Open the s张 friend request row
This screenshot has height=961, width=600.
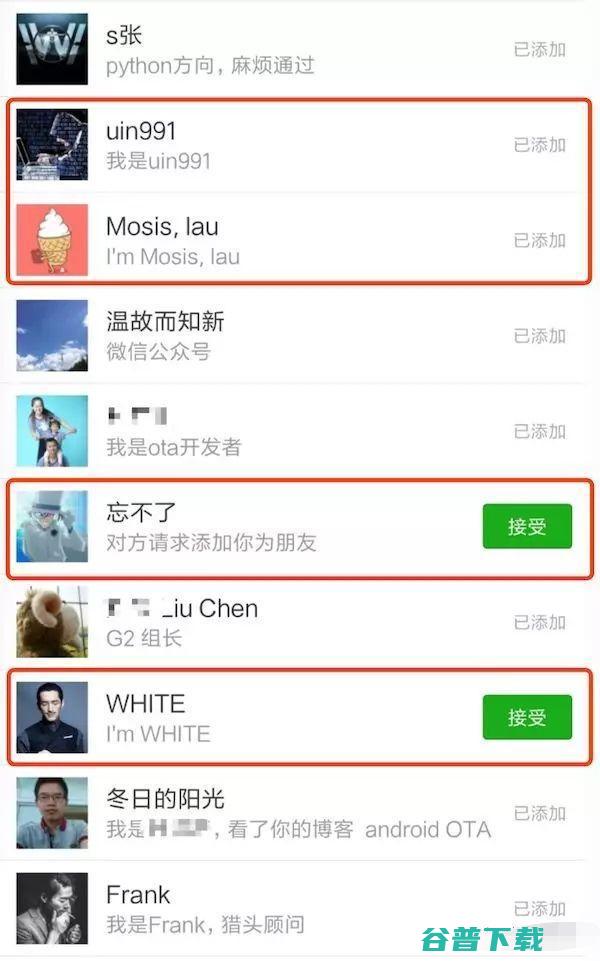tap(250, 50)
